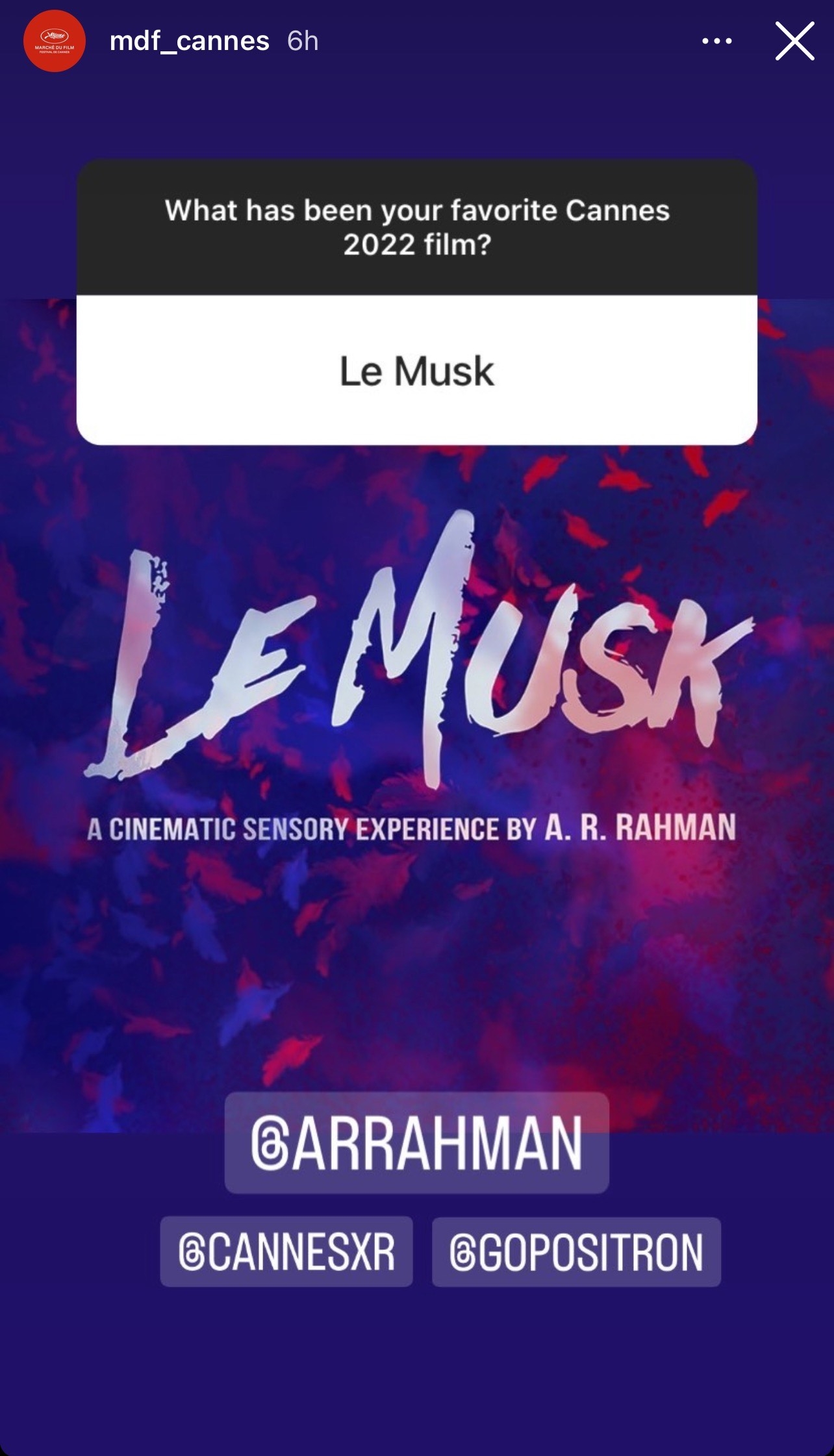Open the @ARRAHMAN mention
Screen dimensions: 834x1456
pos(416,1142)
